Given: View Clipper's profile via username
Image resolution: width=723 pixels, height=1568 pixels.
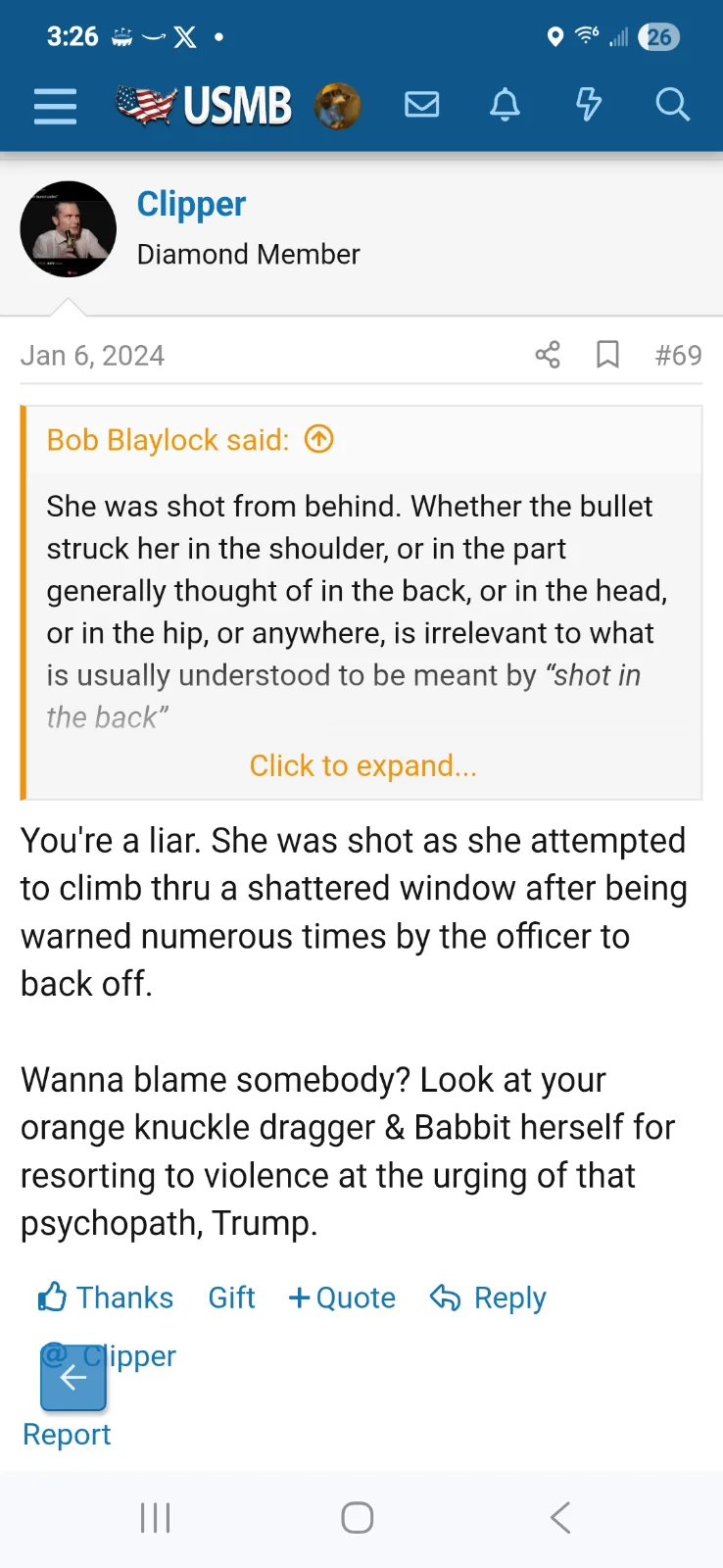Looking at the screenshot, I should (x=191, y=204).
